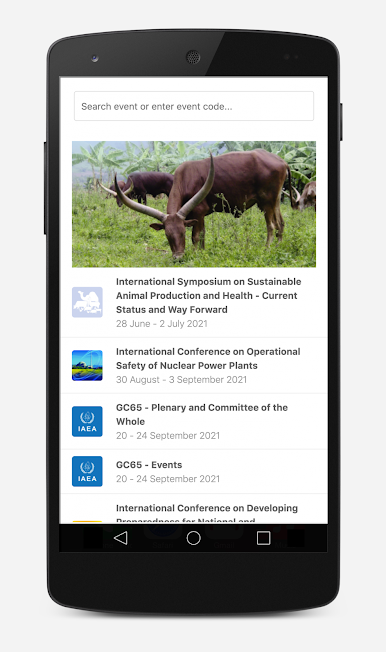The image size is (386, 652).
Task: Open the Sustainable Animal Production symposium event
Action: coord(194,302)
